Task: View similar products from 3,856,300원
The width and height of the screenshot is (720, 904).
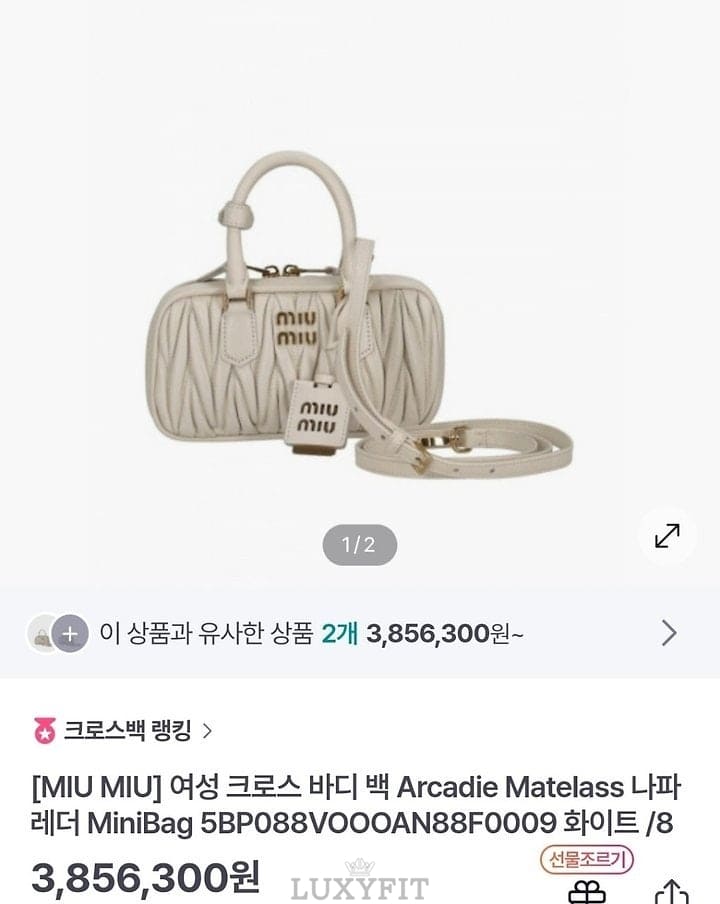Action: tap(360, 633)
